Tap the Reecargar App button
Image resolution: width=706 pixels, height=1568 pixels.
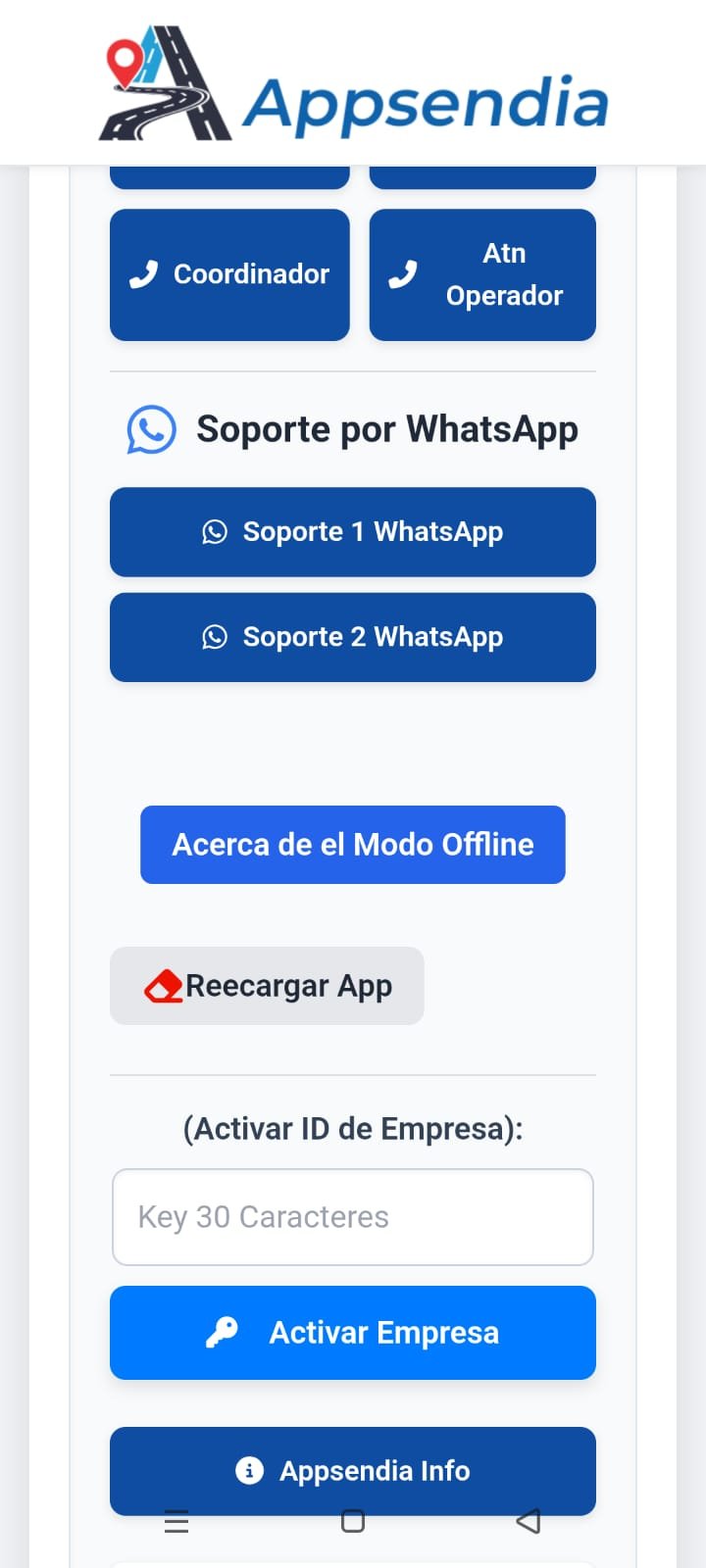(267, 986)
